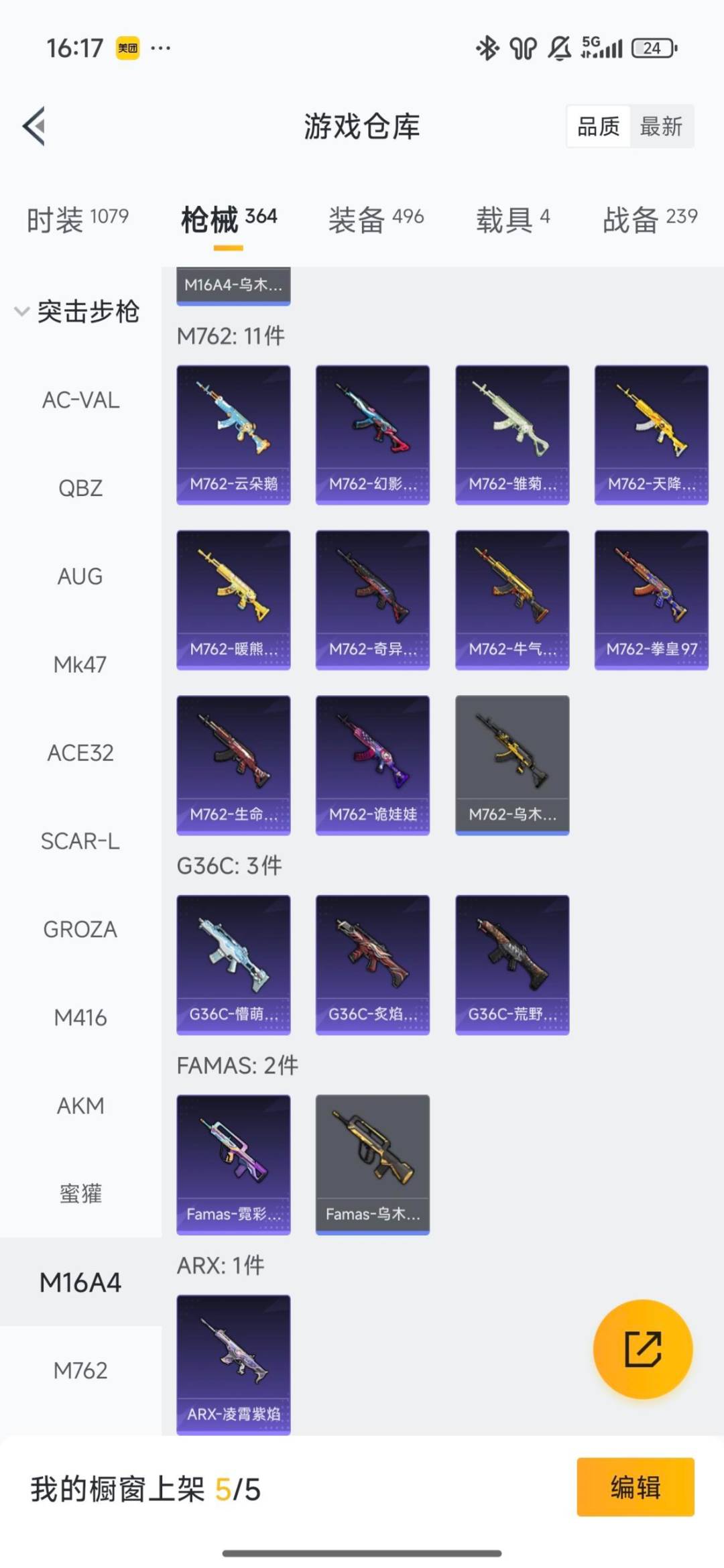724x1568 pixels.
Task: Open the M762-云朵鹅 skin tile
Action: (233, 434)
